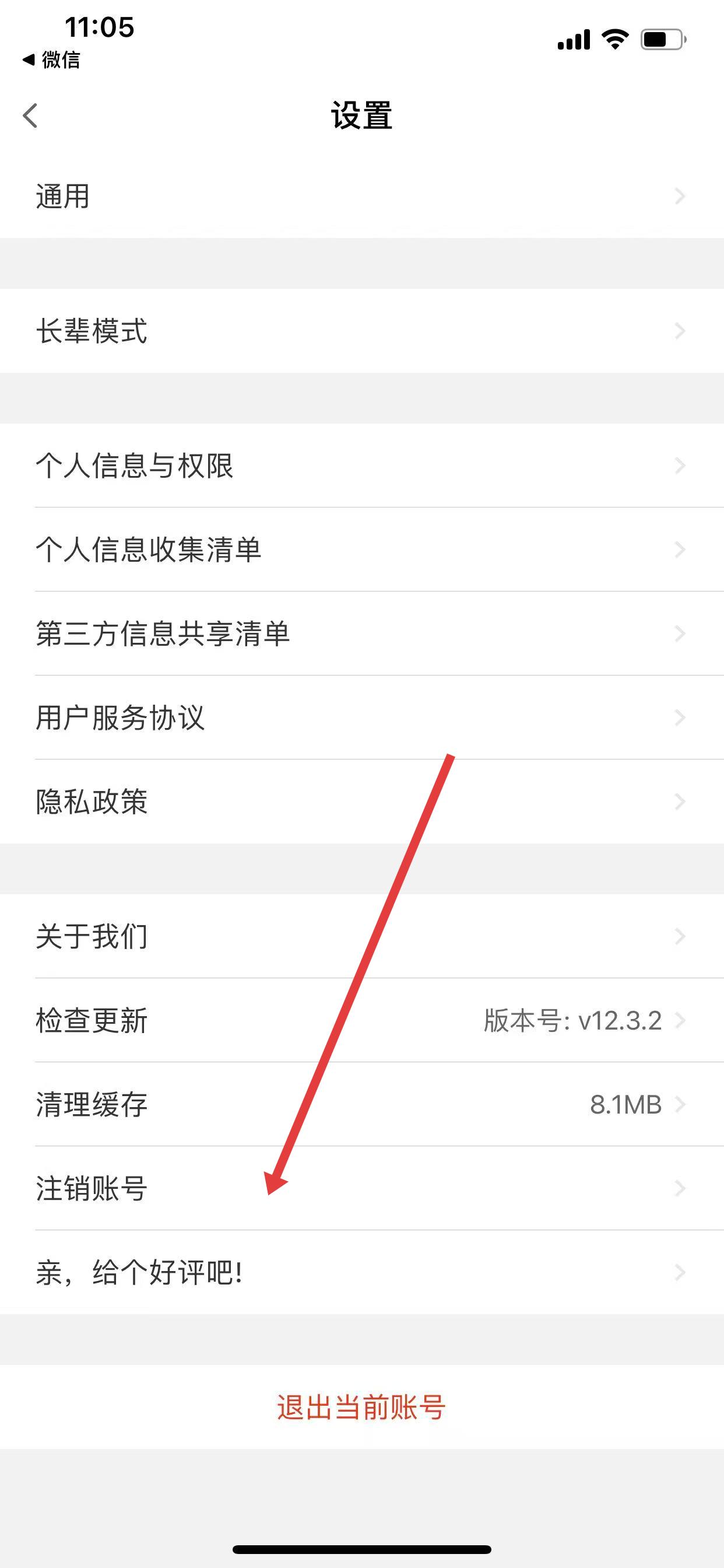This screenshot has height=1568, width=724.
Task: Open 通用 settings
Action: coord(361,196)
